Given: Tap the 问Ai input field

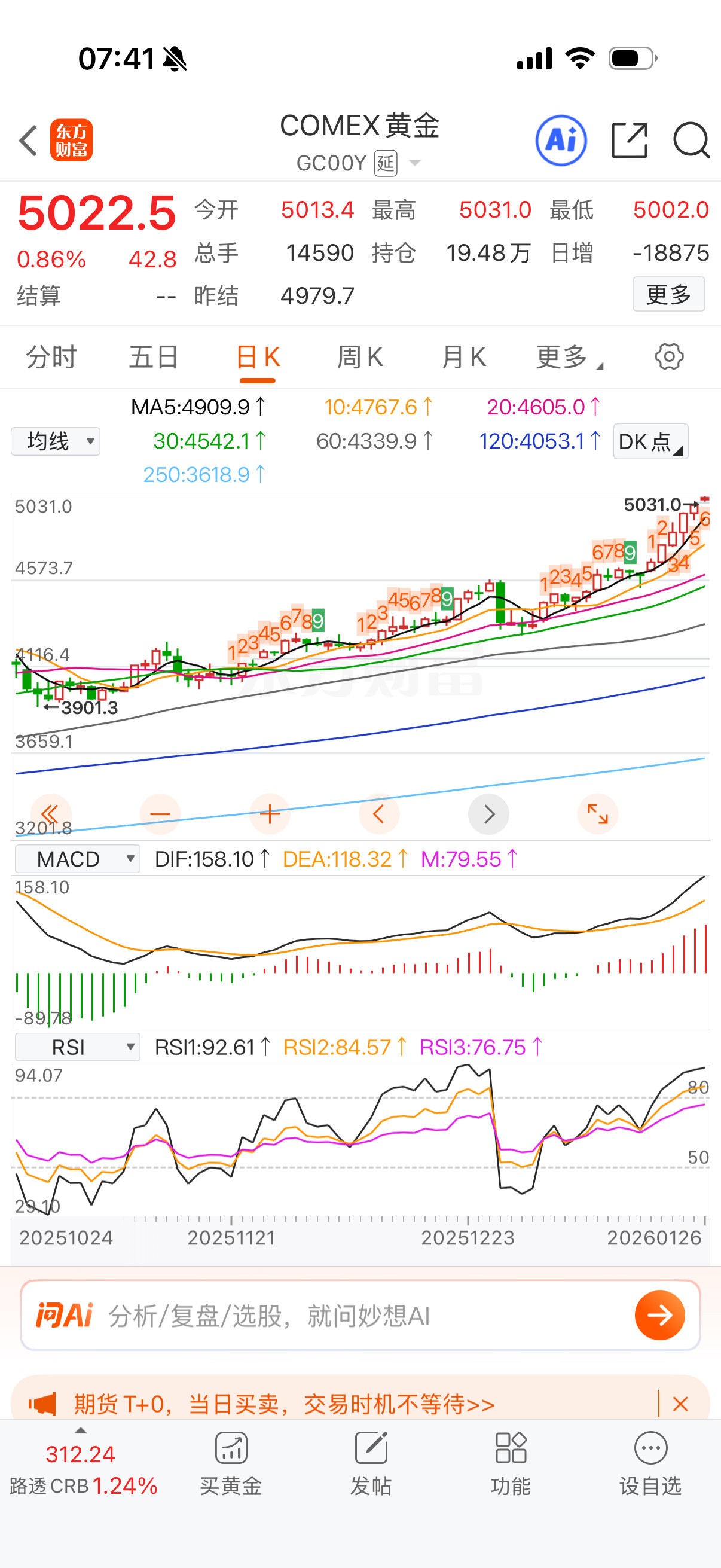Looking at the screenshot, I should coord(304,1316).
